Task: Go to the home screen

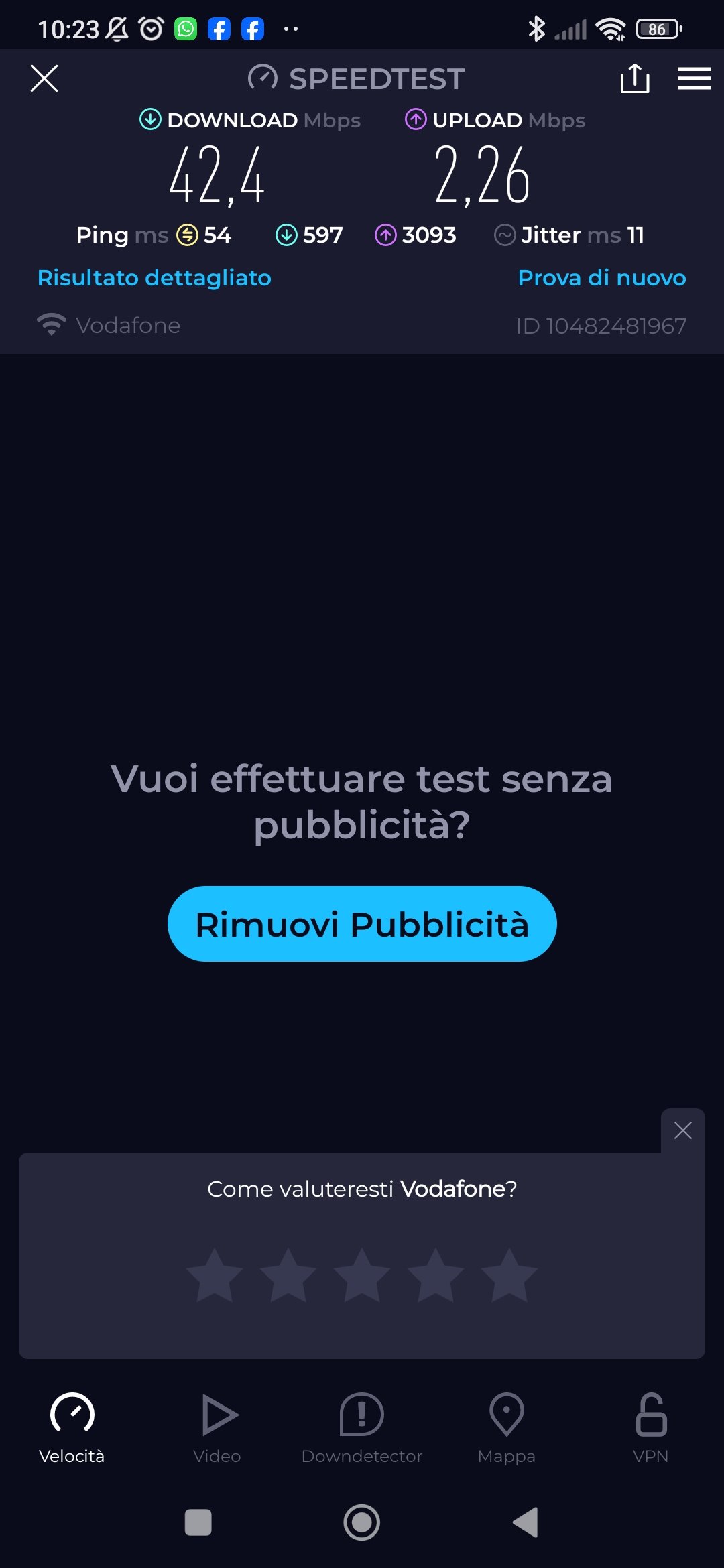Action: [362, 1522]
